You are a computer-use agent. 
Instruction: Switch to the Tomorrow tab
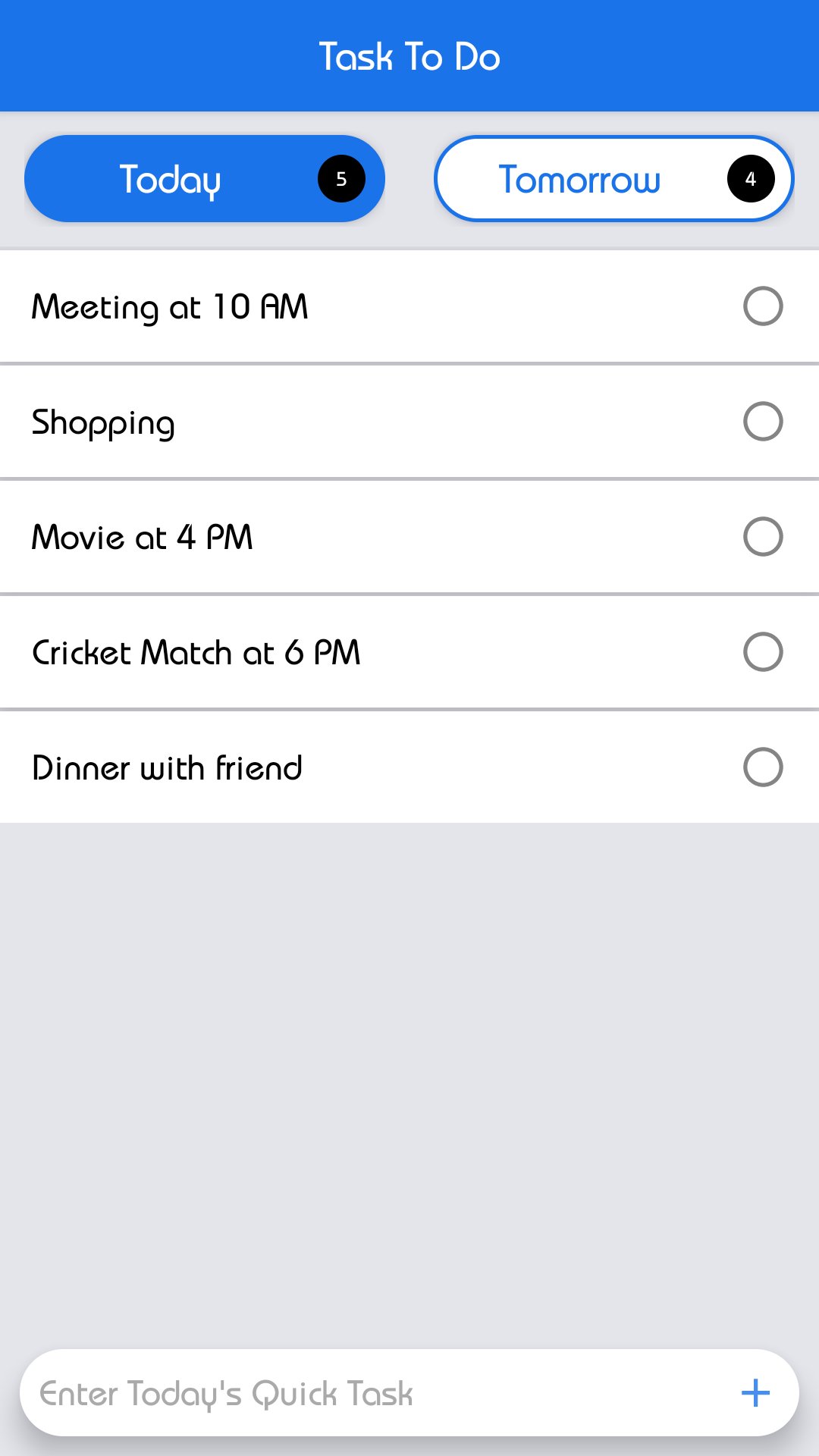[613, 179]
